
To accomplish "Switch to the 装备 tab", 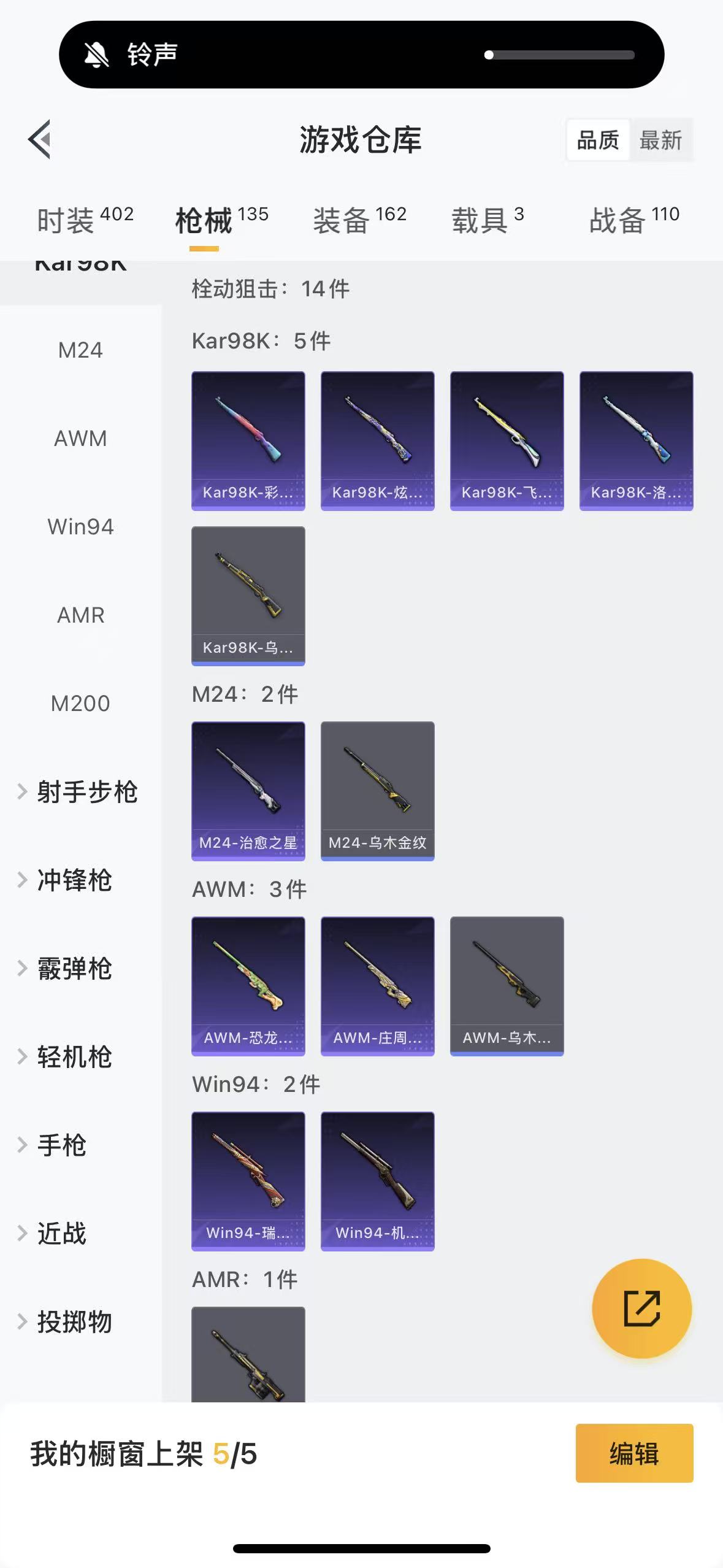I will pyautogui.click(x=359, y=220).
